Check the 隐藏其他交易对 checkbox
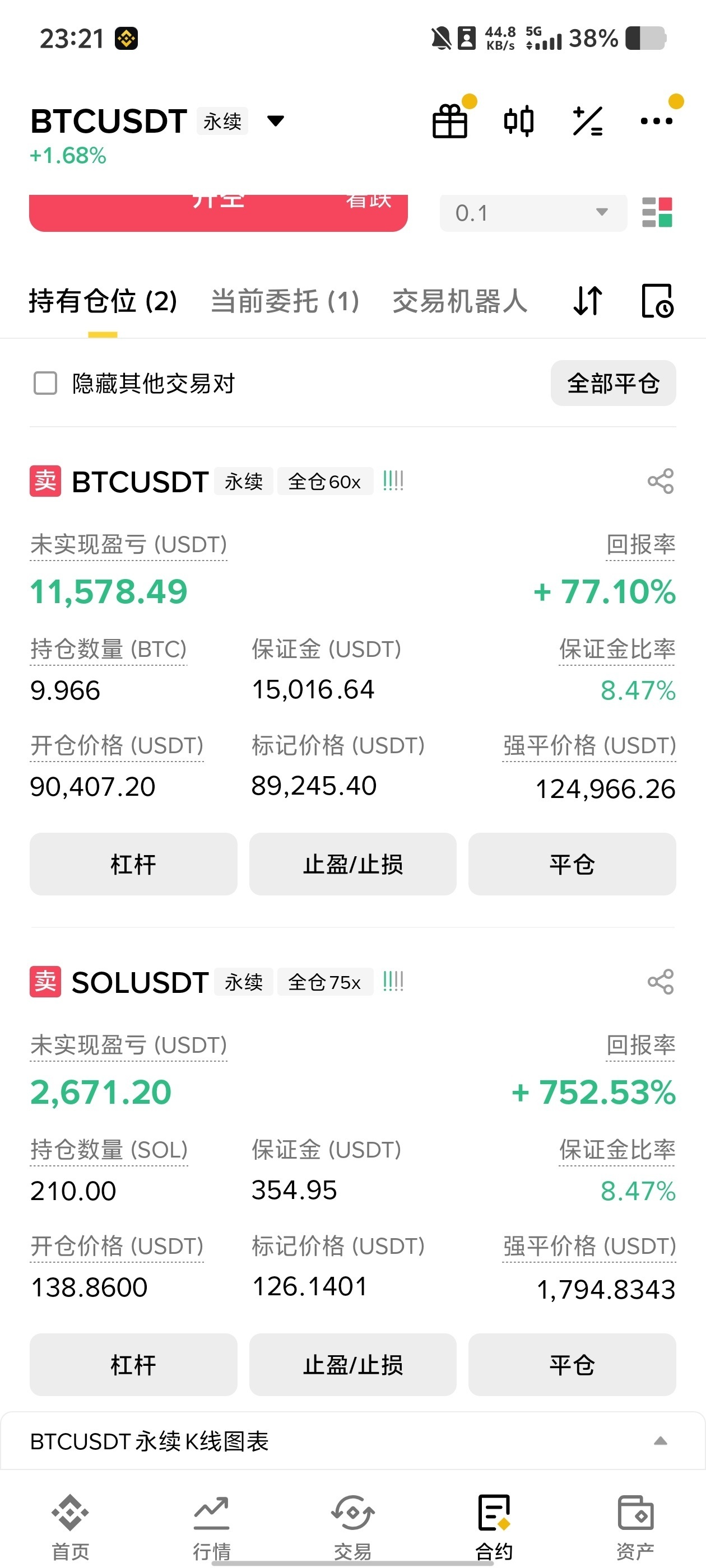Image resolution: width=706 pixels, height=1568 pixels. tap(45, 384)
